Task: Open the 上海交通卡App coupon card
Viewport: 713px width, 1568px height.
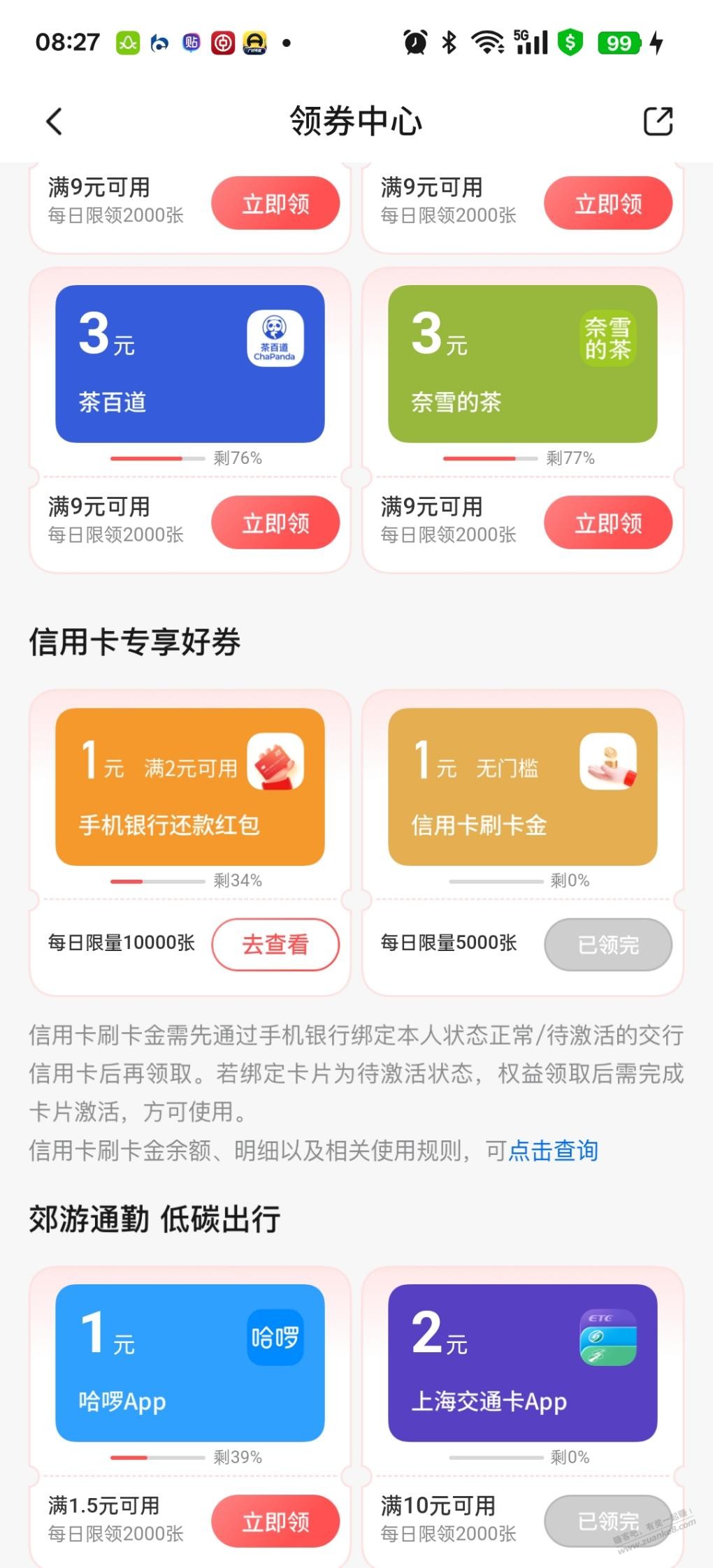Action: [x=523, y=1363]
